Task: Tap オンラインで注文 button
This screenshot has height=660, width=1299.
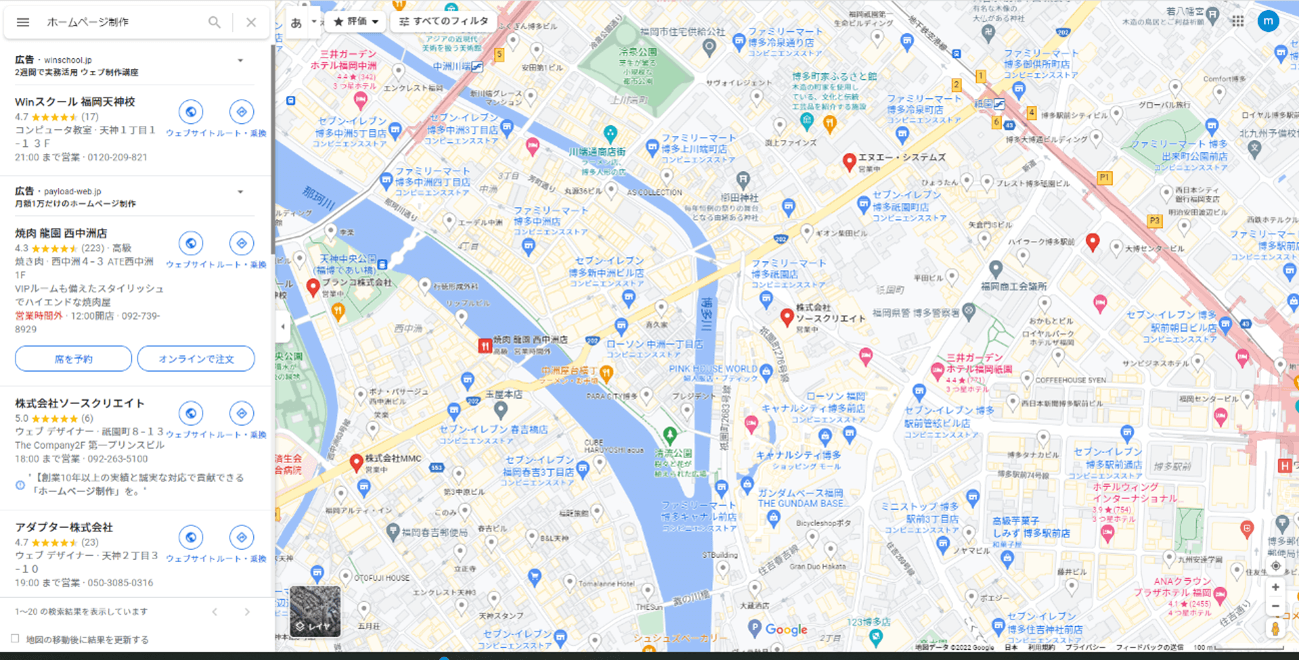Action: [196, 359]
